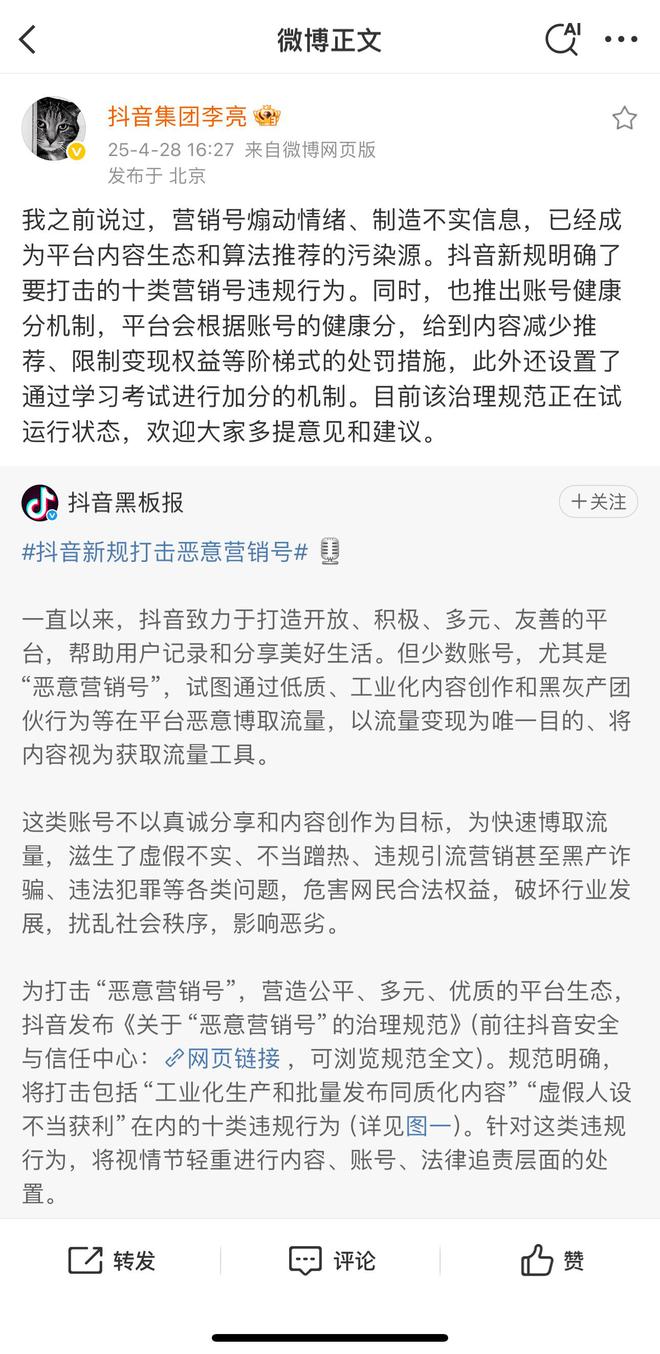Open comments with 评论 button

[x=332, y=1261]
